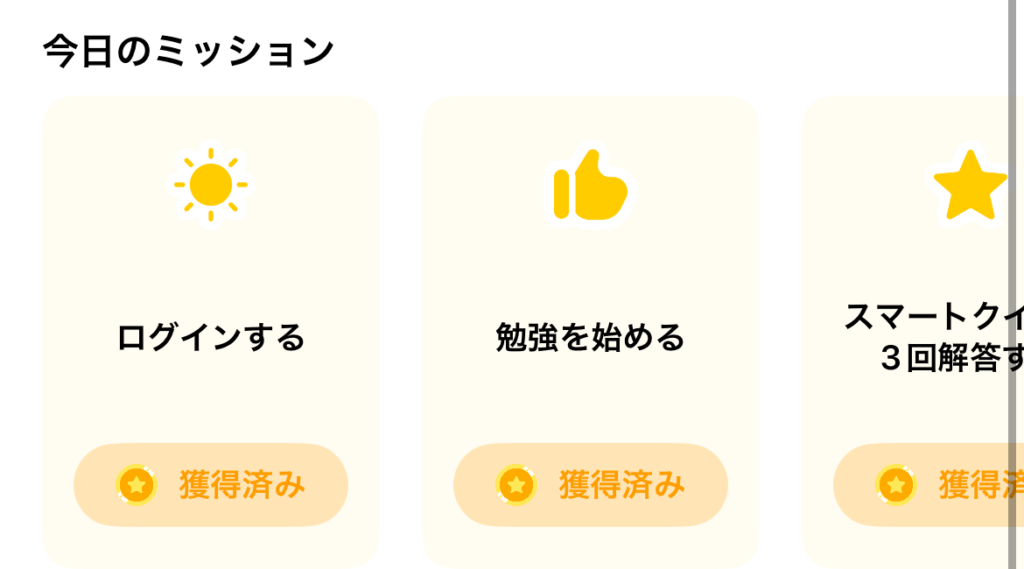Open the 勉強を始める mission card
1024x569 pixels.
pyautogui.click(x=590, y=300)
